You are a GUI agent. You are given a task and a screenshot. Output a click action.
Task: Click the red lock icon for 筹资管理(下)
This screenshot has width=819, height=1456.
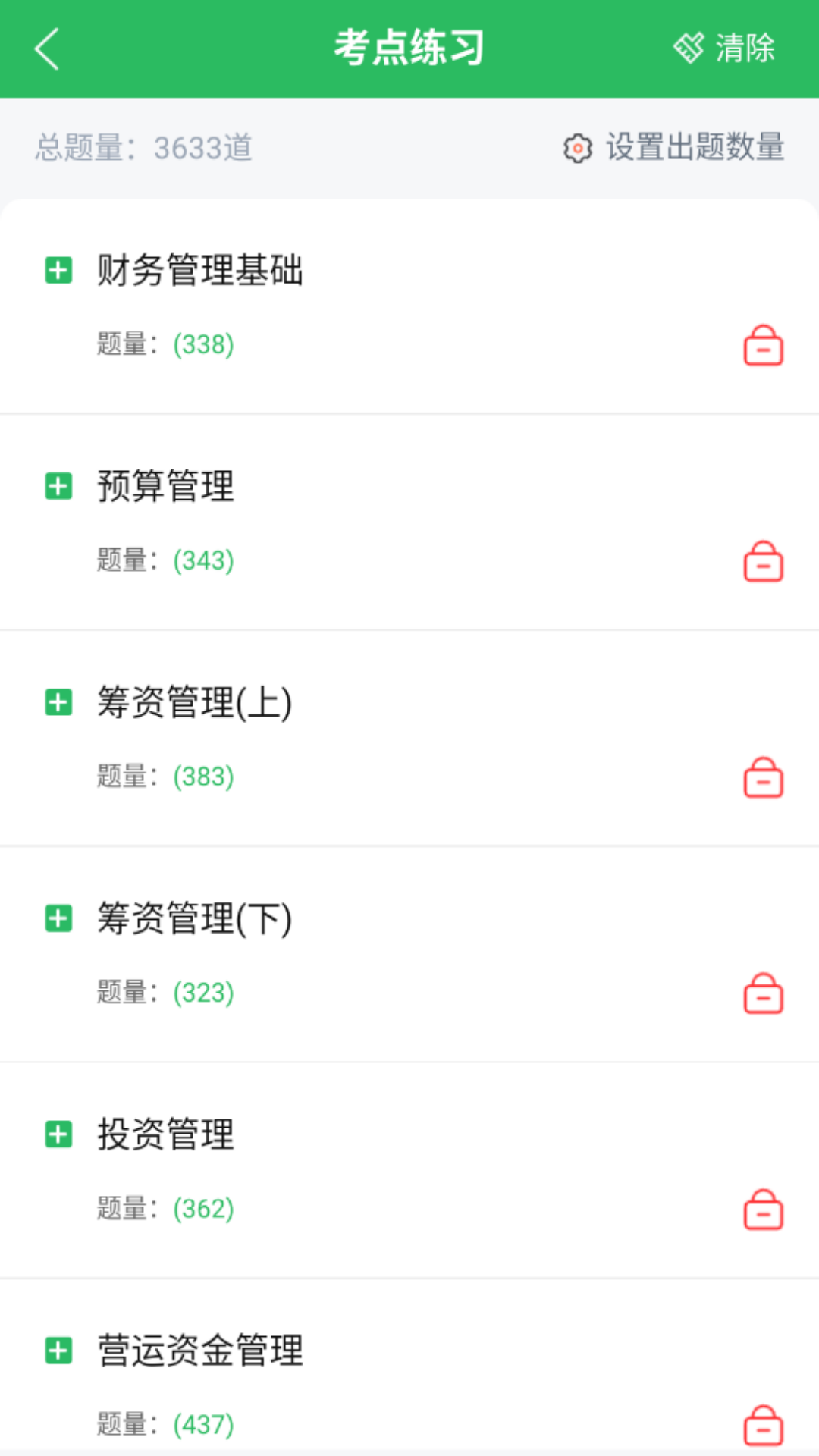[x=763, y=994]
